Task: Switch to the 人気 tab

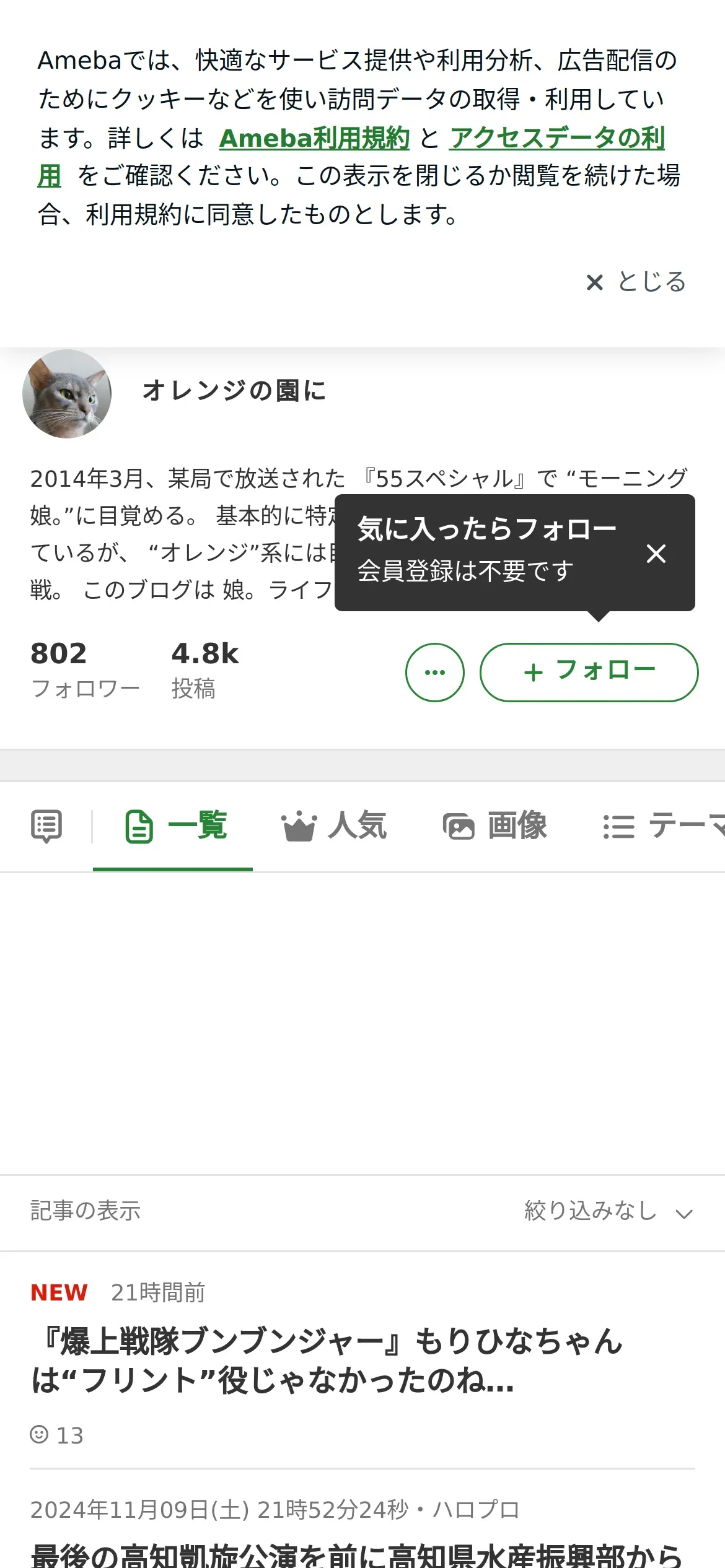Action: (335, 826)
